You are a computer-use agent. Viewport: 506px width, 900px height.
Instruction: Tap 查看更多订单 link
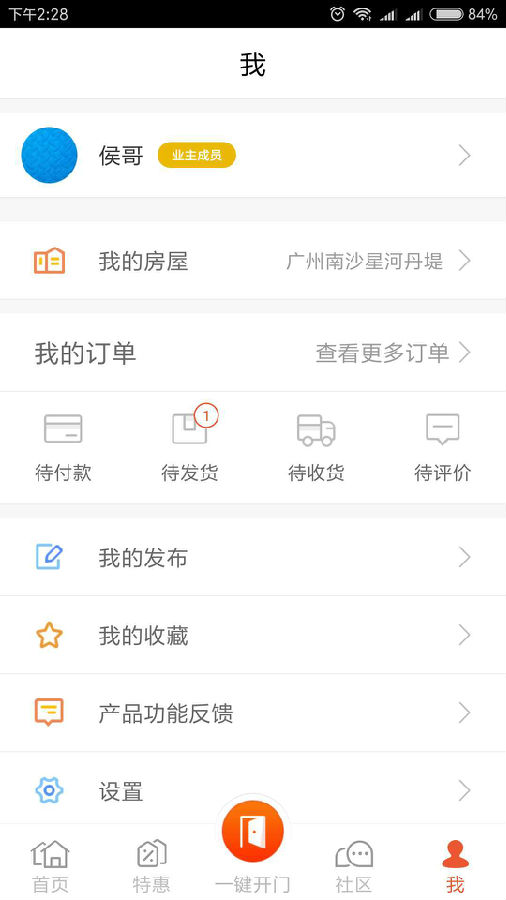pos(393,352)
